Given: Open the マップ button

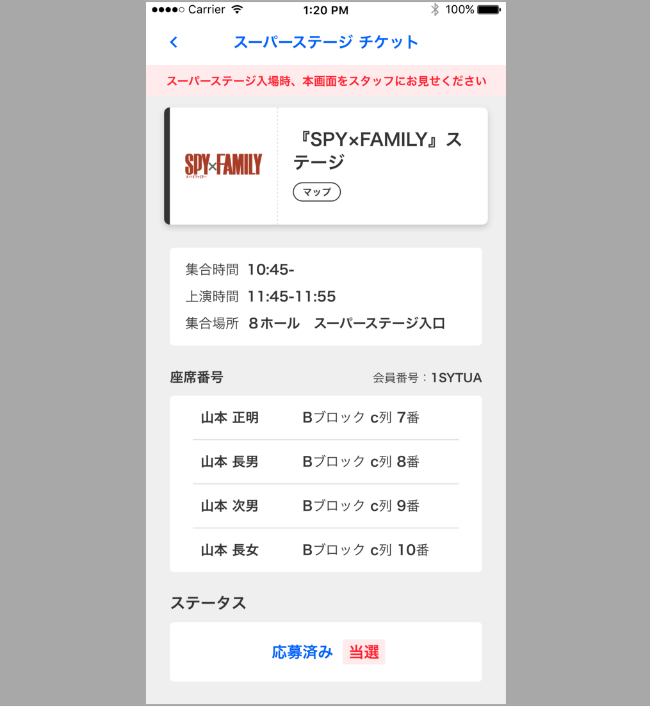Looking at the screenshot, I should click(x=316, y=192).
